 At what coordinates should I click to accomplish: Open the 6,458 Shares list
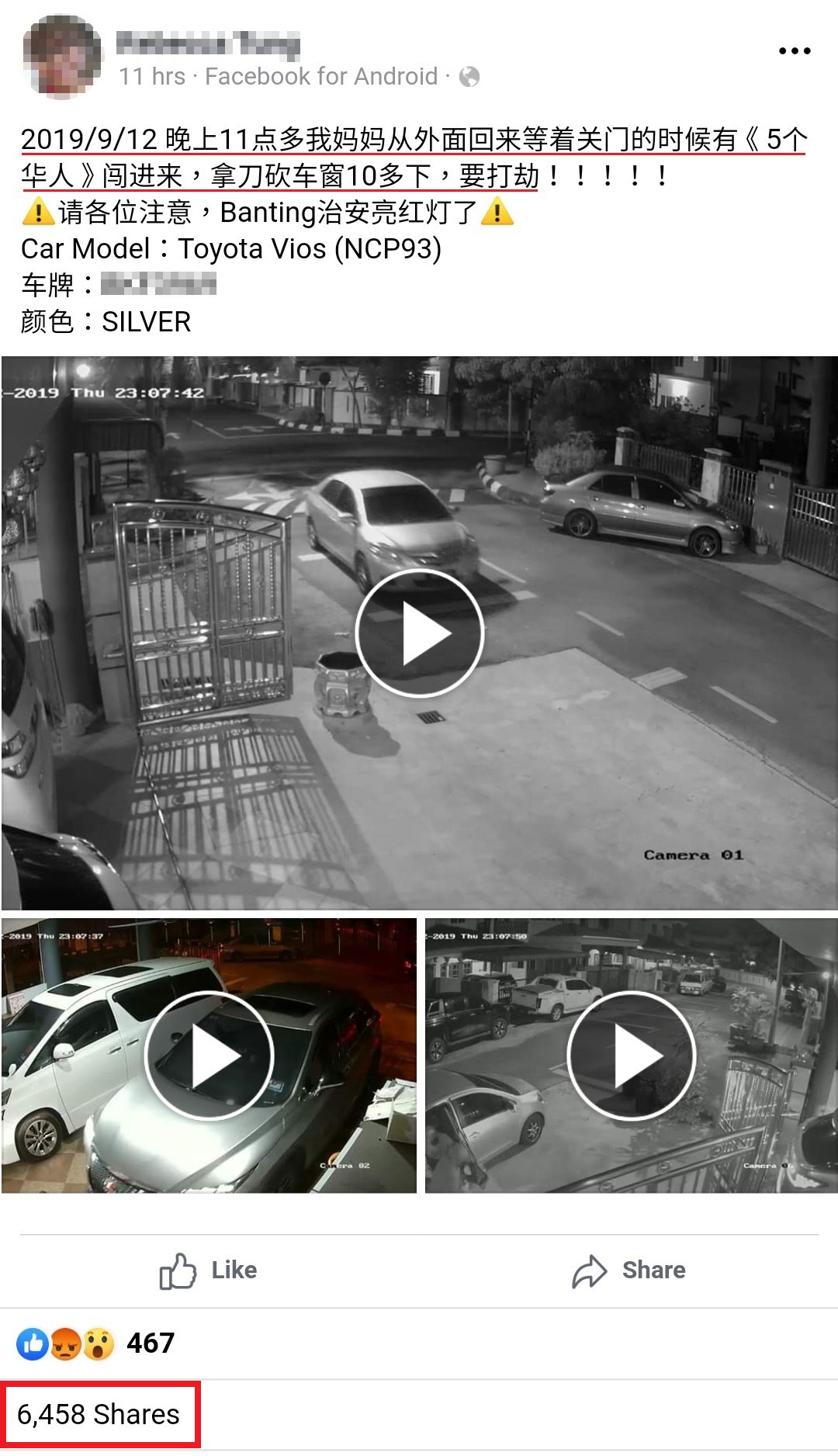[99, 1414]
